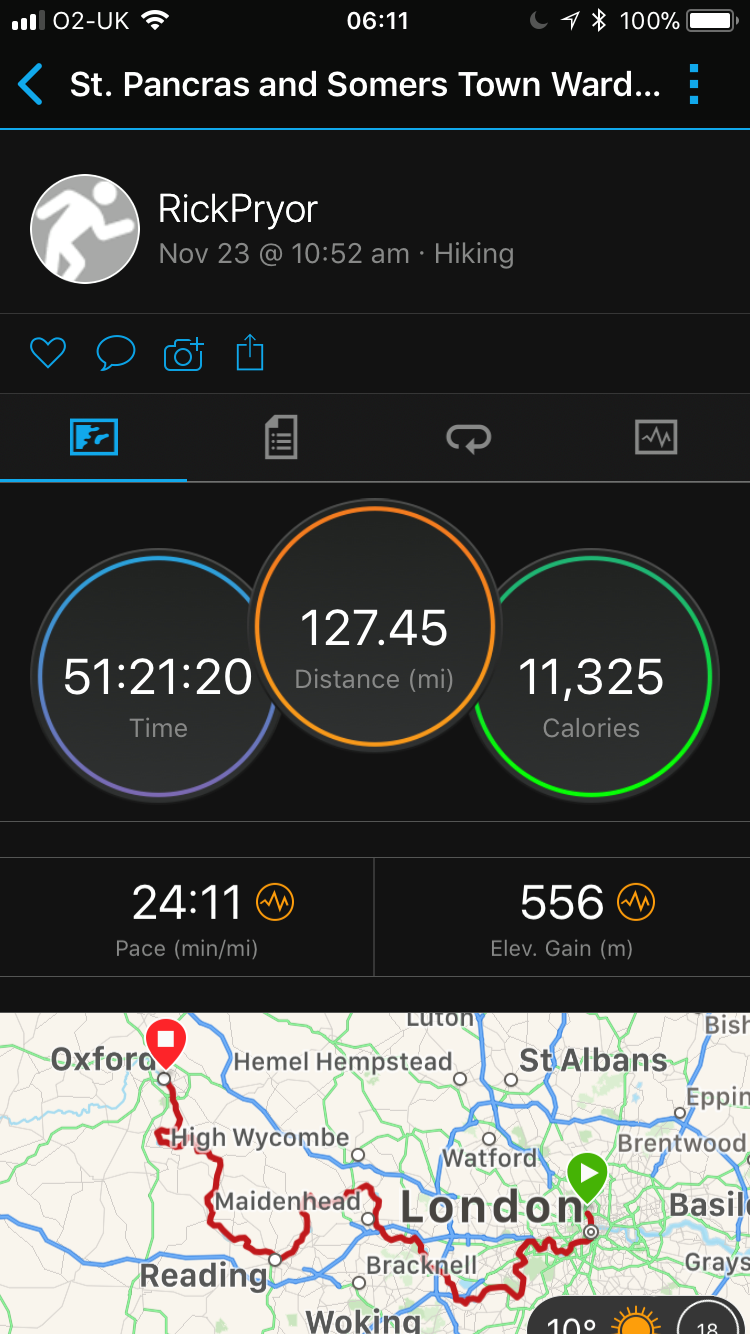750x1334 pixels.
Task: Like this hiking activity
Action: click(x=48, y=353)
